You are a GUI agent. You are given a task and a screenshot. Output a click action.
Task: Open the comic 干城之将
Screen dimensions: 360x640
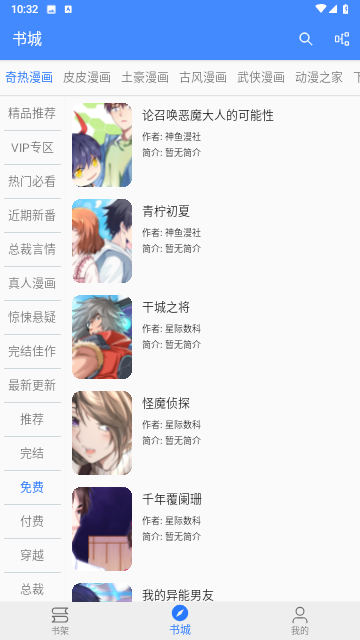[x=213, y=337]
